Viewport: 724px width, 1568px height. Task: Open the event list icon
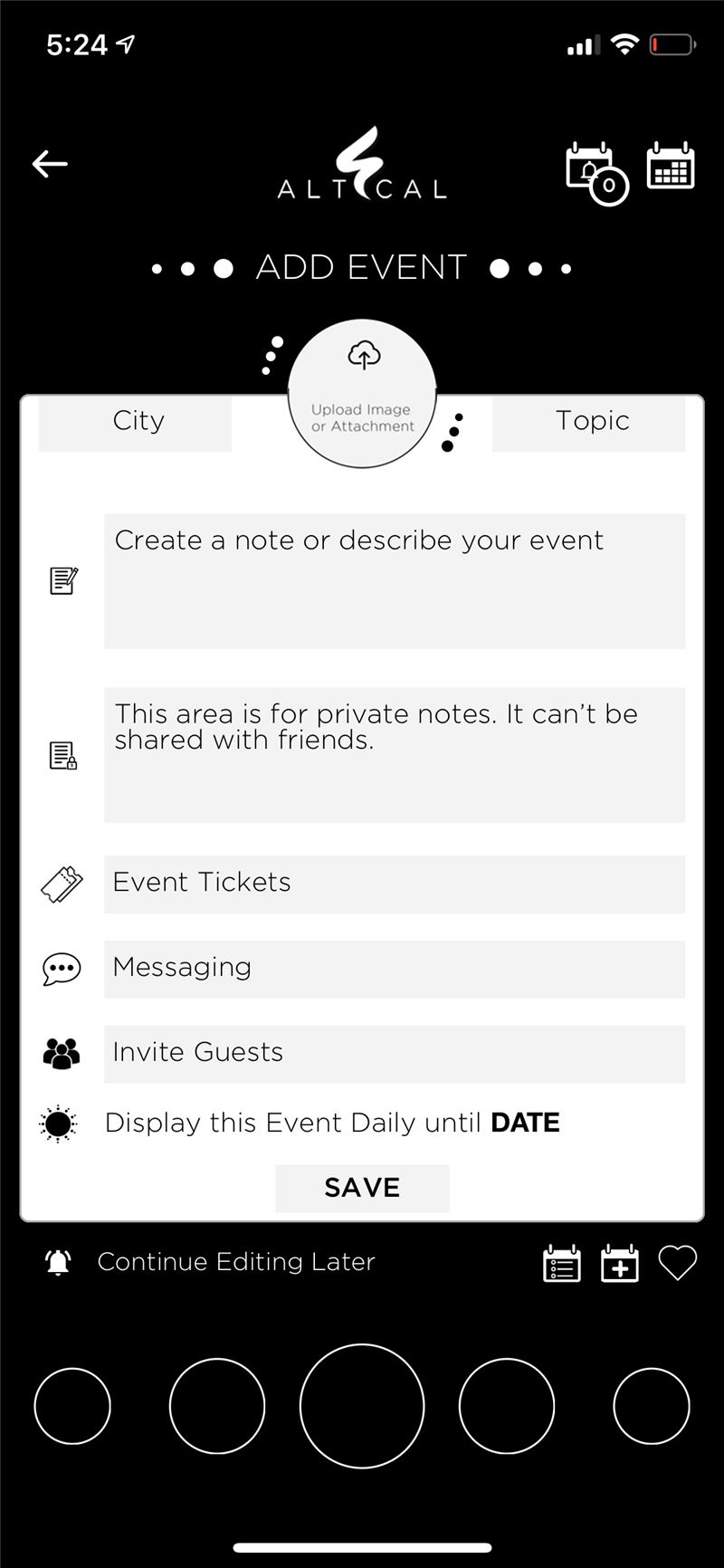(562, 1264)
